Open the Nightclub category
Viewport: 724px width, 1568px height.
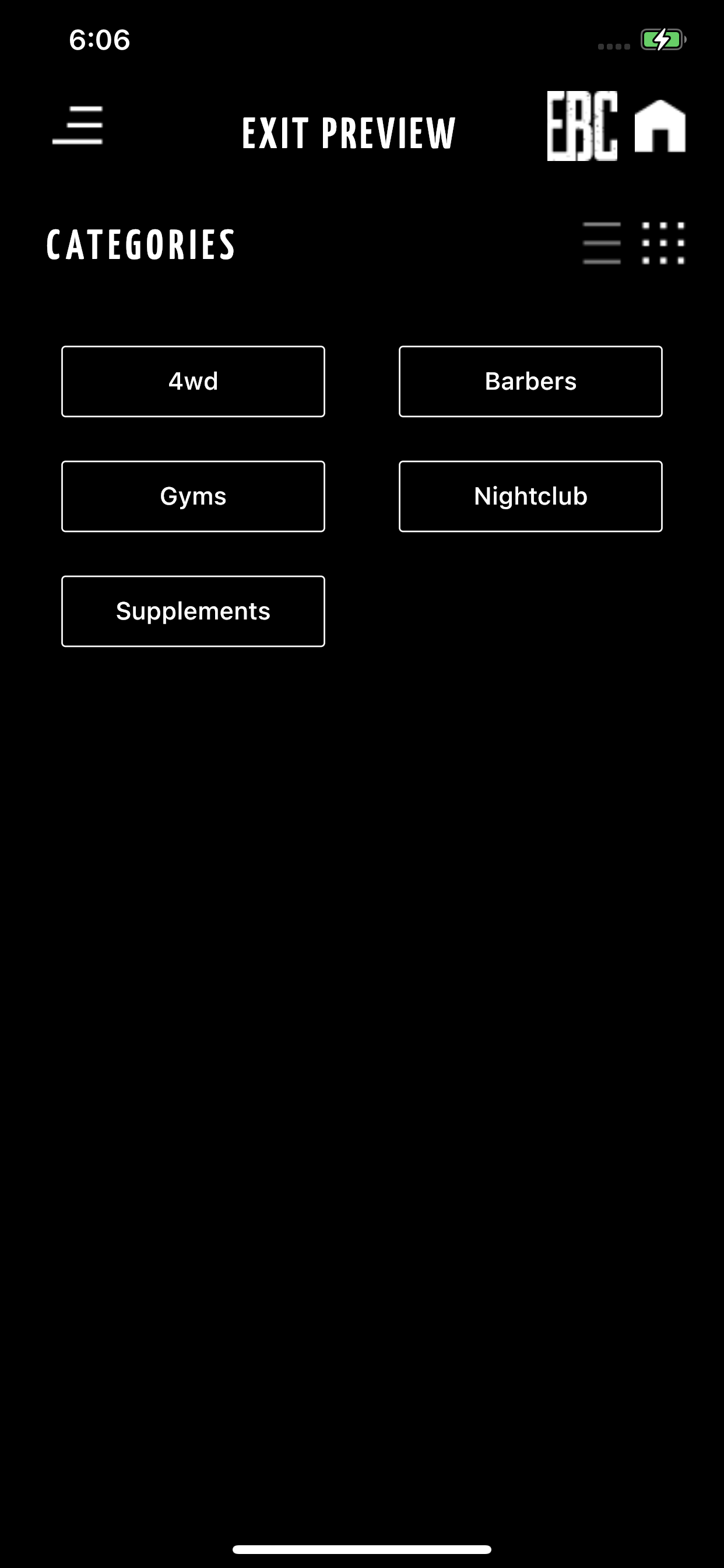click(x=530, y=496)
